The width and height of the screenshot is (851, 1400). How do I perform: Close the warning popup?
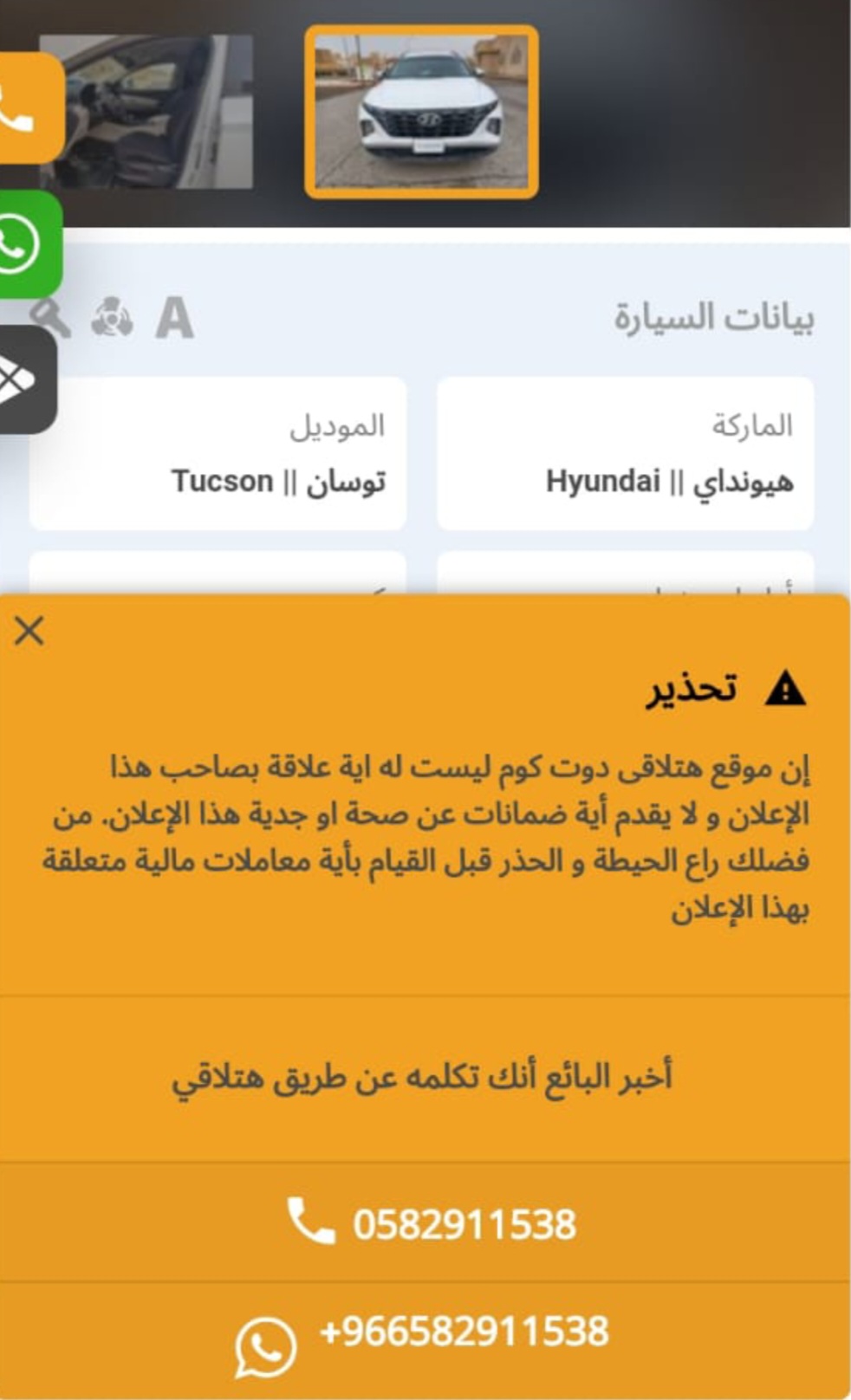29,631
